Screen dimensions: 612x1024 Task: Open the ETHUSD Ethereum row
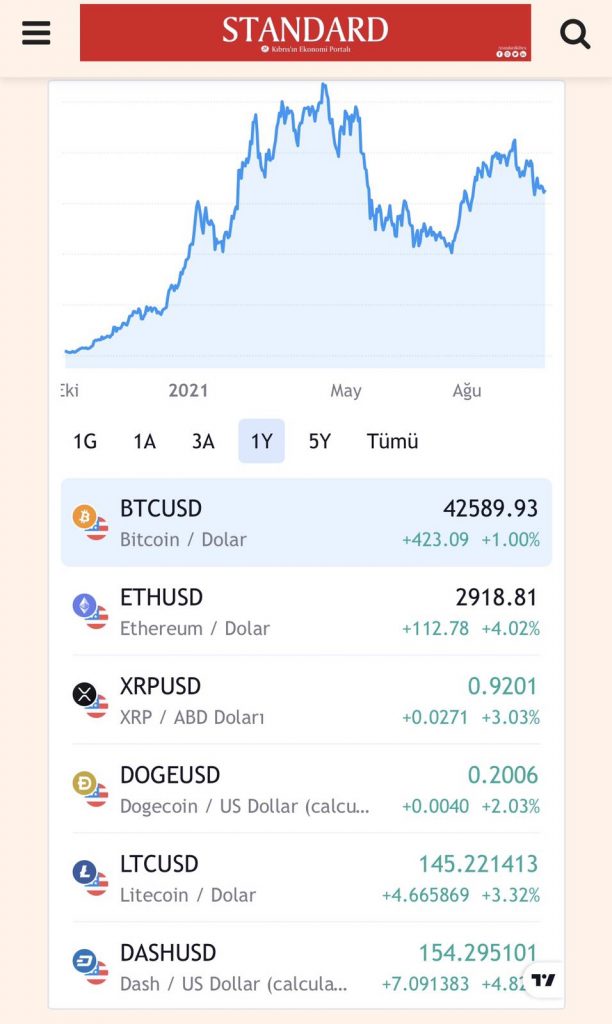[x=306, y=612]
